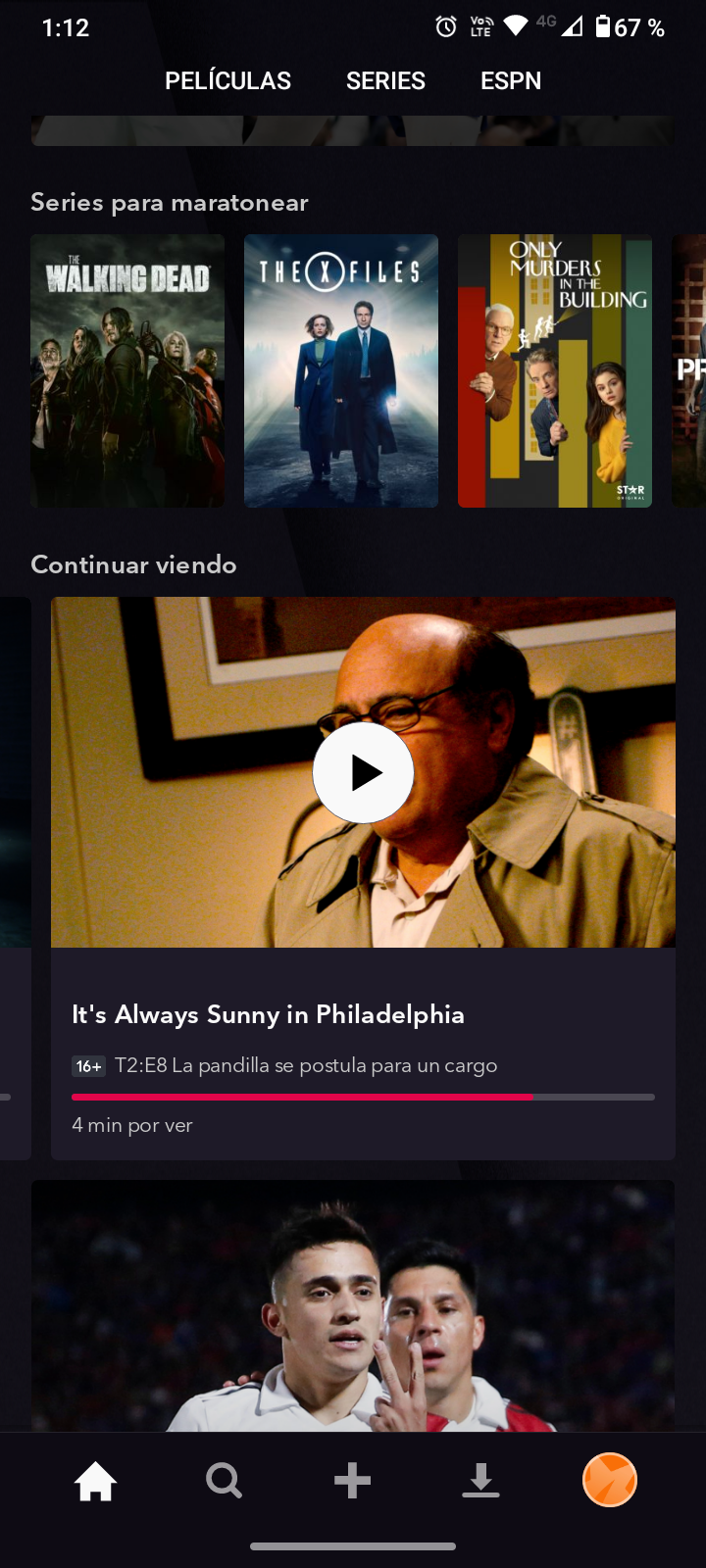Open The Walking Dead series poster
The width and height of the screenshot is (706, 1568).
tap(127, 370)
